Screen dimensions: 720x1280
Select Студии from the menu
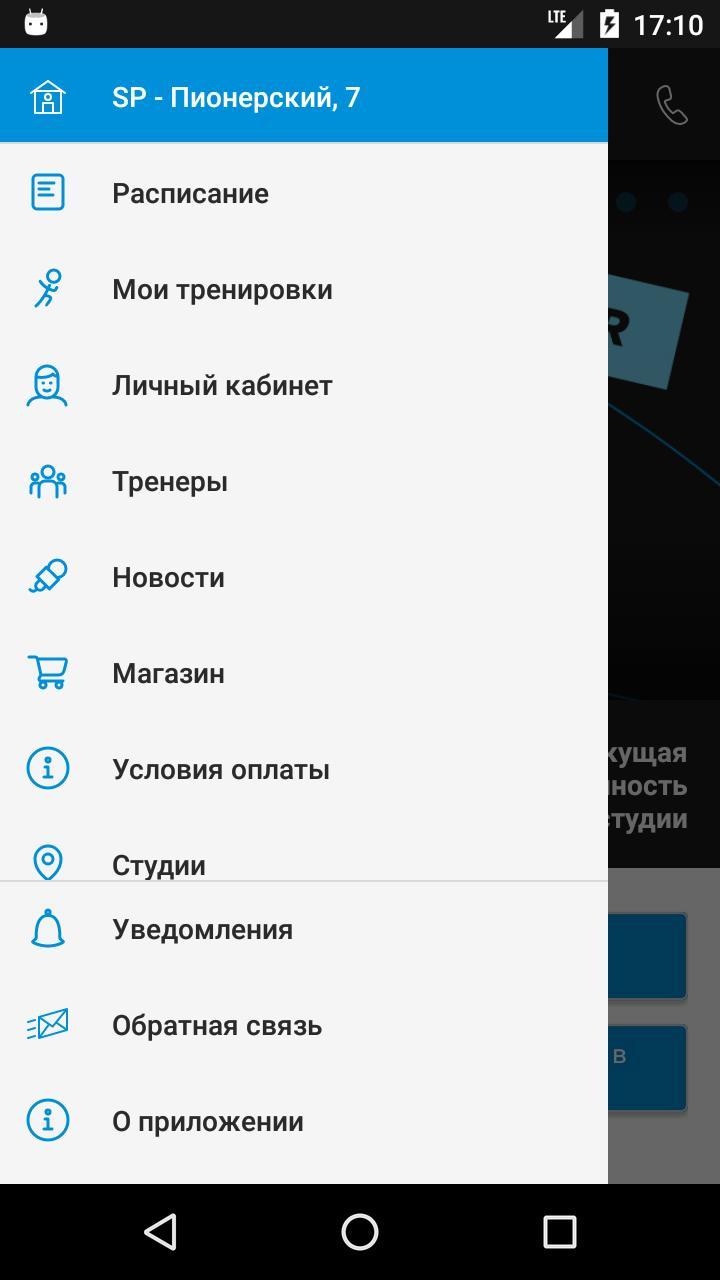pos(159,862)
